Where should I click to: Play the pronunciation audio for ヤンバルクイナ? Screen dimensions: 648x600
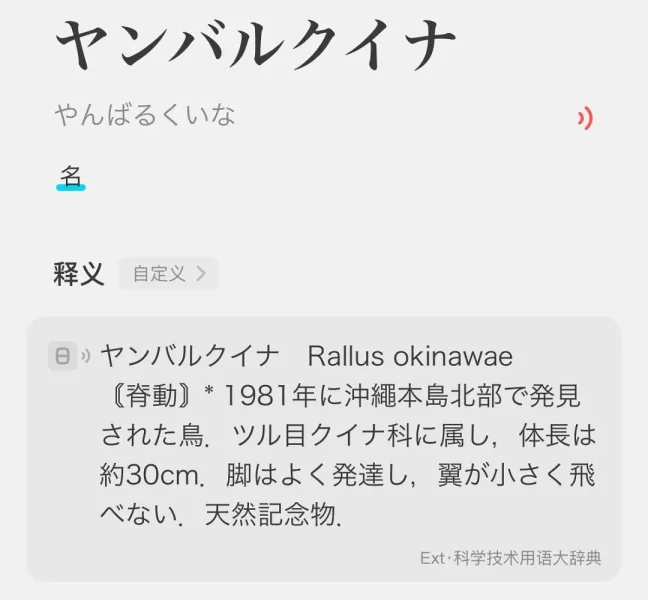tap(585, 119)
